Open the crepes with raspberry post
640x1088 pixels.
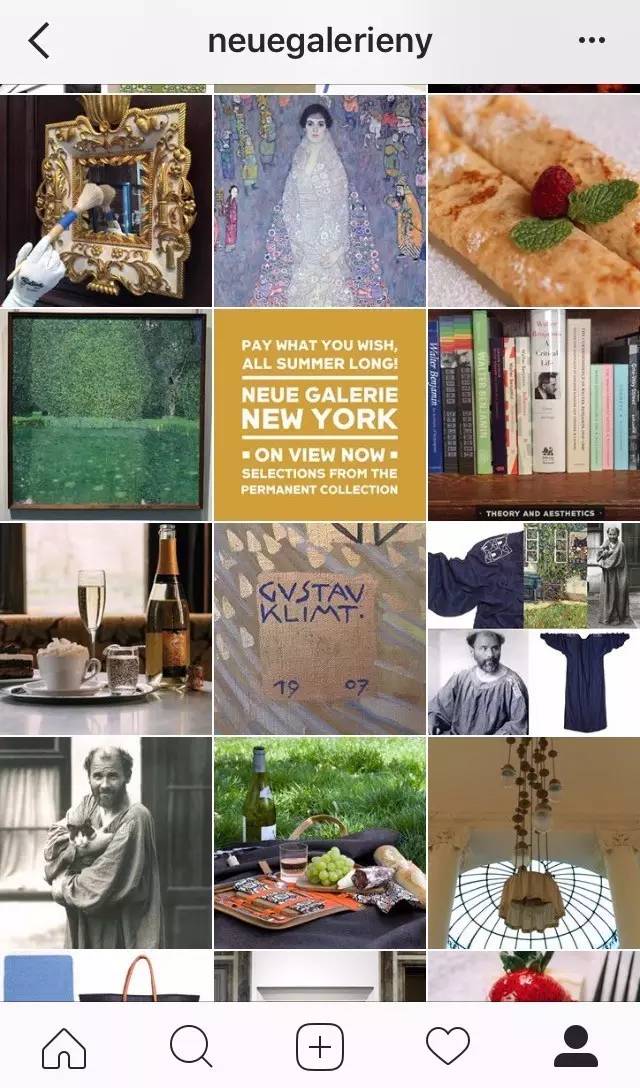pyautogui.click(x=534, y=200)
